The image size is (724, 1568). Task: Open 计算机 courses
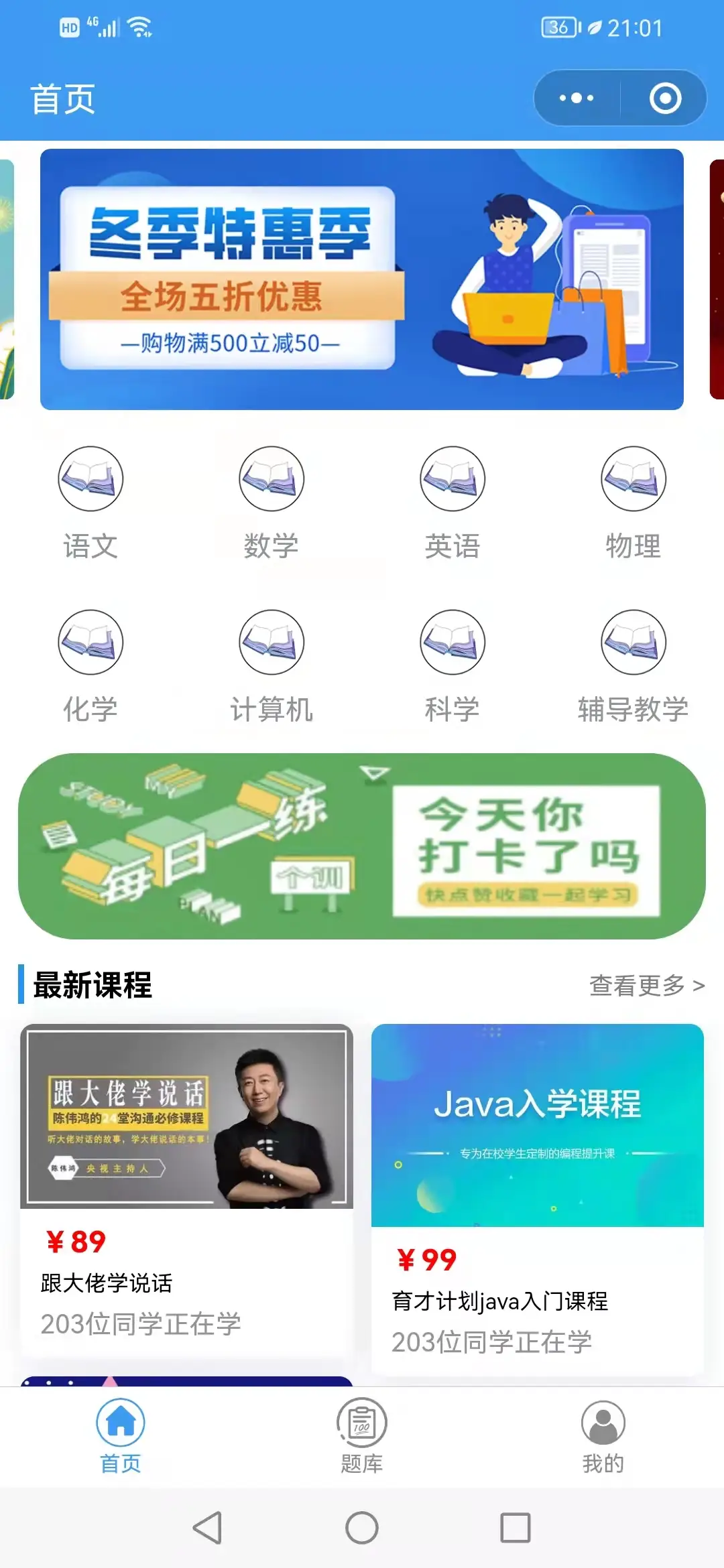pos(271,666)
